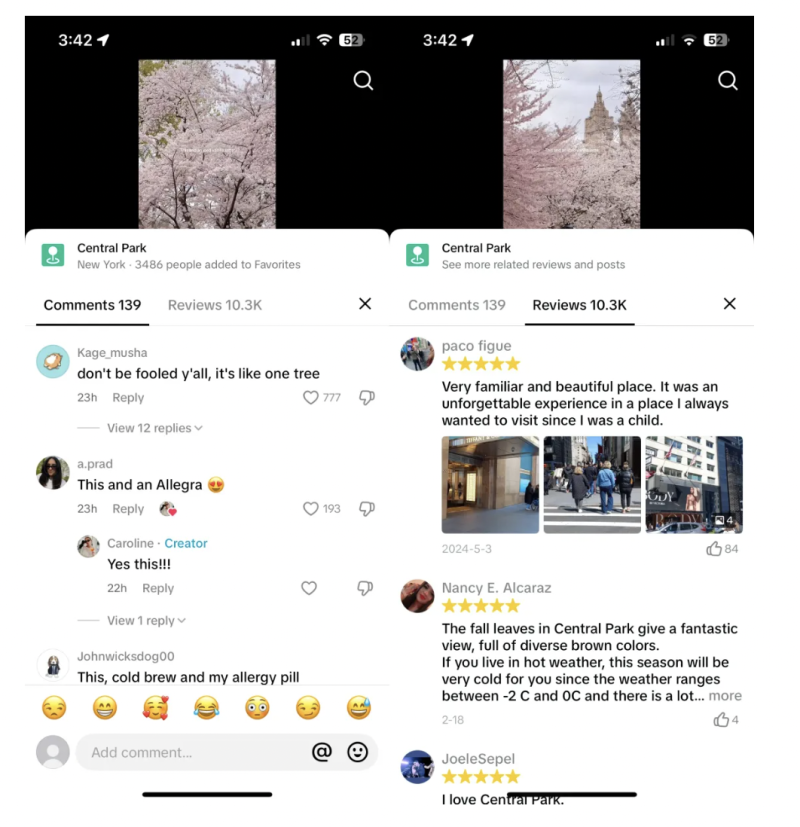Insert the flushed-face emoji quick reaction

tap(257, 708)
